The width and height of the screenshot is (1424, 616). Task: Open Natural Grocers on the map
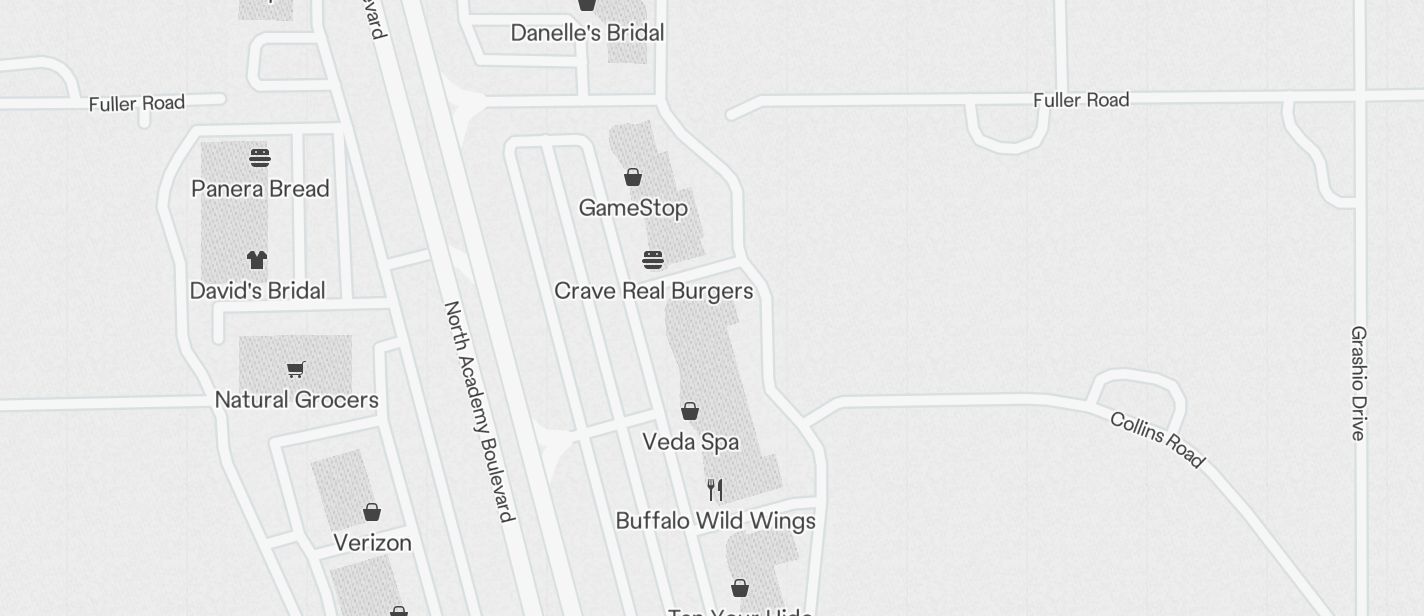tap(295, 370)
